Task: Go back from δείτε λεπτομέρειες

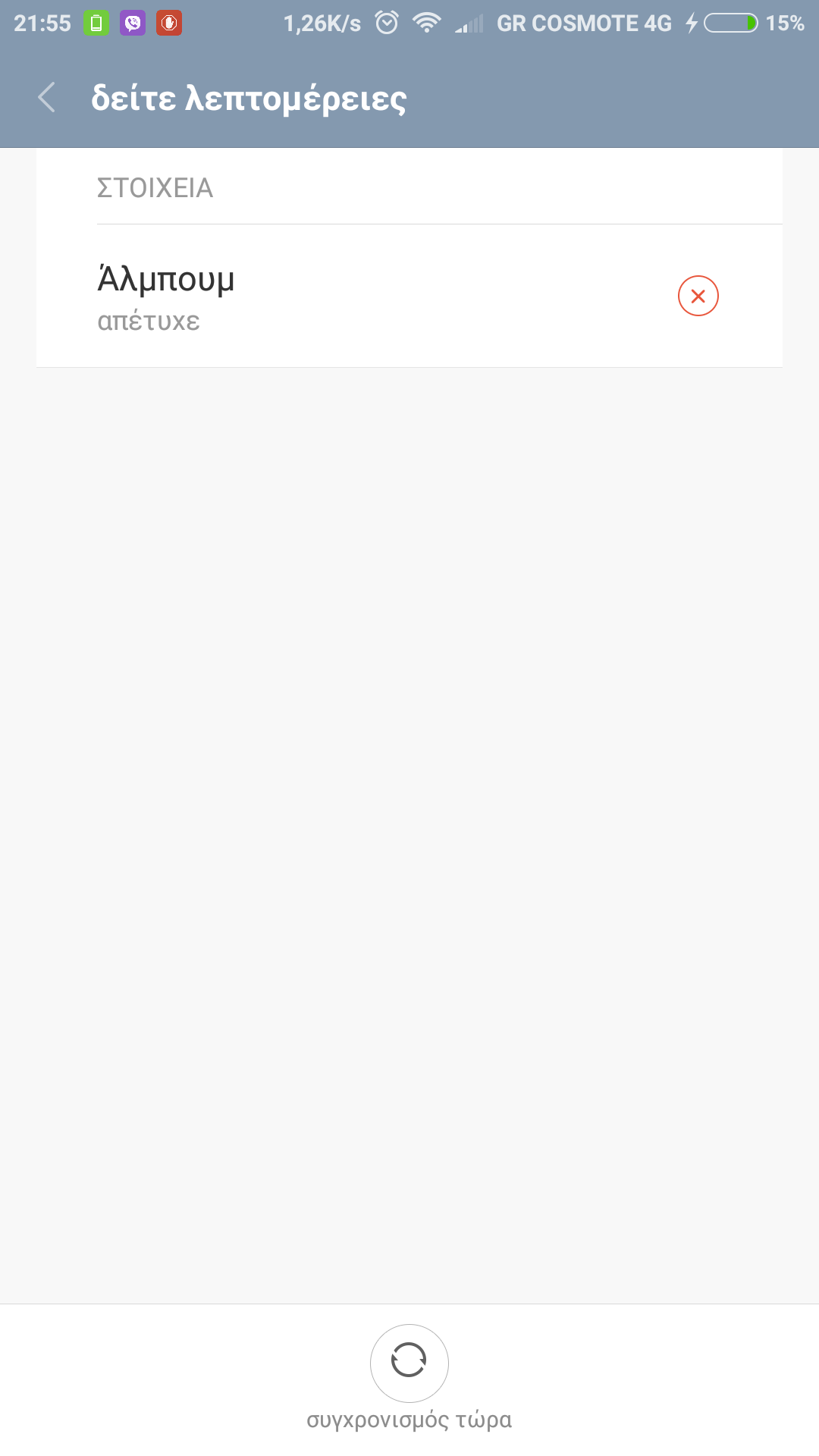Action: point(47,98)
